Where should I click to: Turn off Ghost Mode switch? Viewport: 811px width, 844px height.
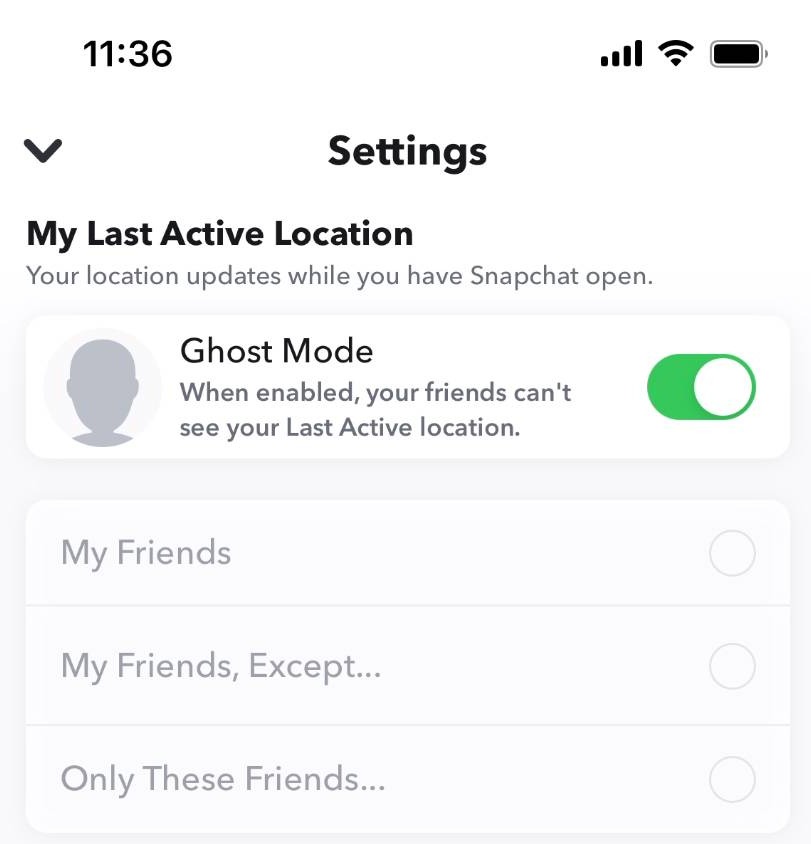pyautogui.click(x=701, y=387)
